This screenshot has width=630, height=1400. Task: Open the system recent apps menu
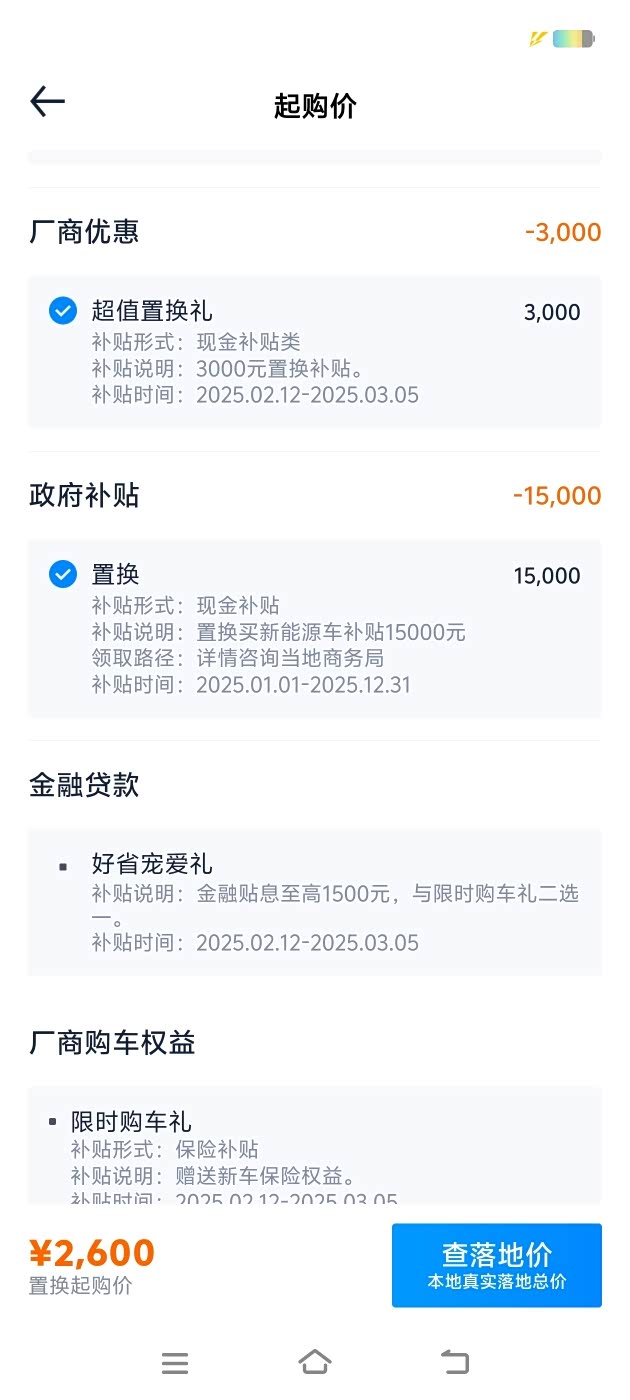(x=175, y=1362)
